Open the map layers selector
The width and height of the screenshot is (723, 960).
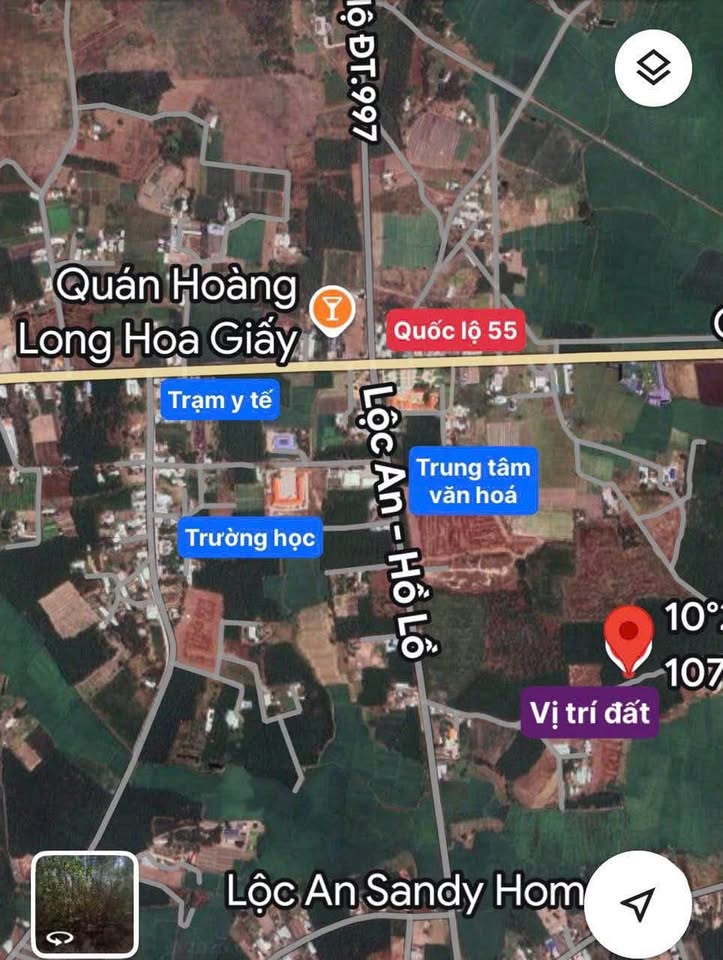(653, 69)
